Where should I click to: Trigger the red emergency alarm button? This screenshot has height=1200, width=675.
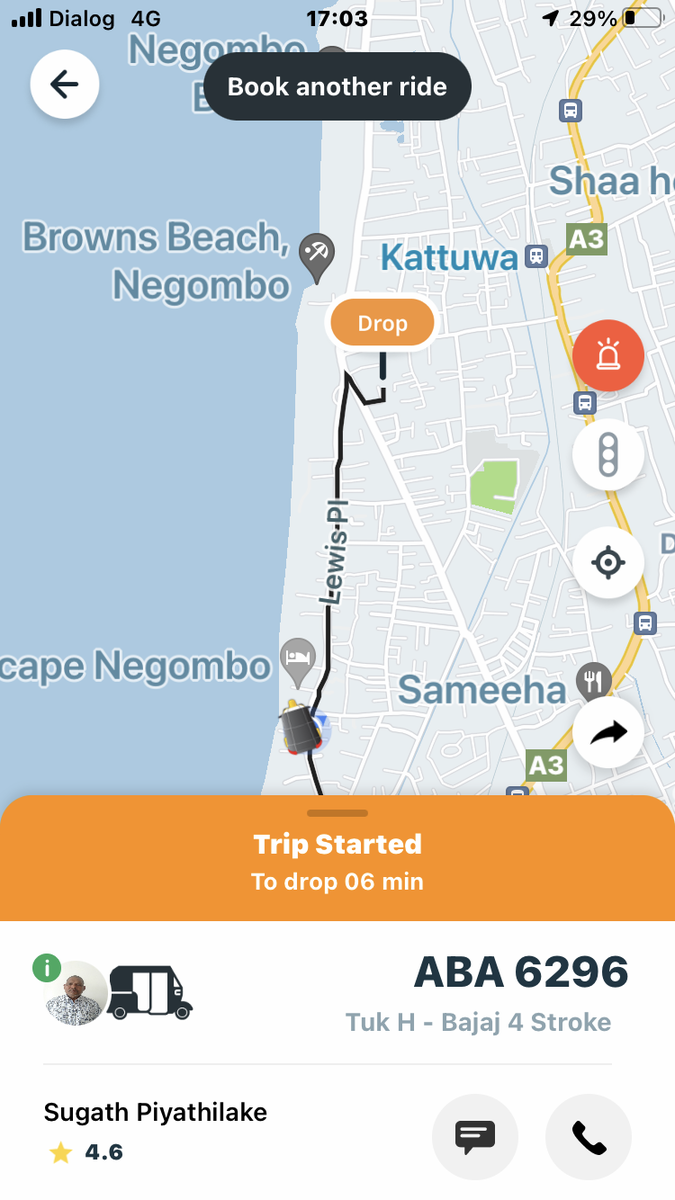coord(608,355)
